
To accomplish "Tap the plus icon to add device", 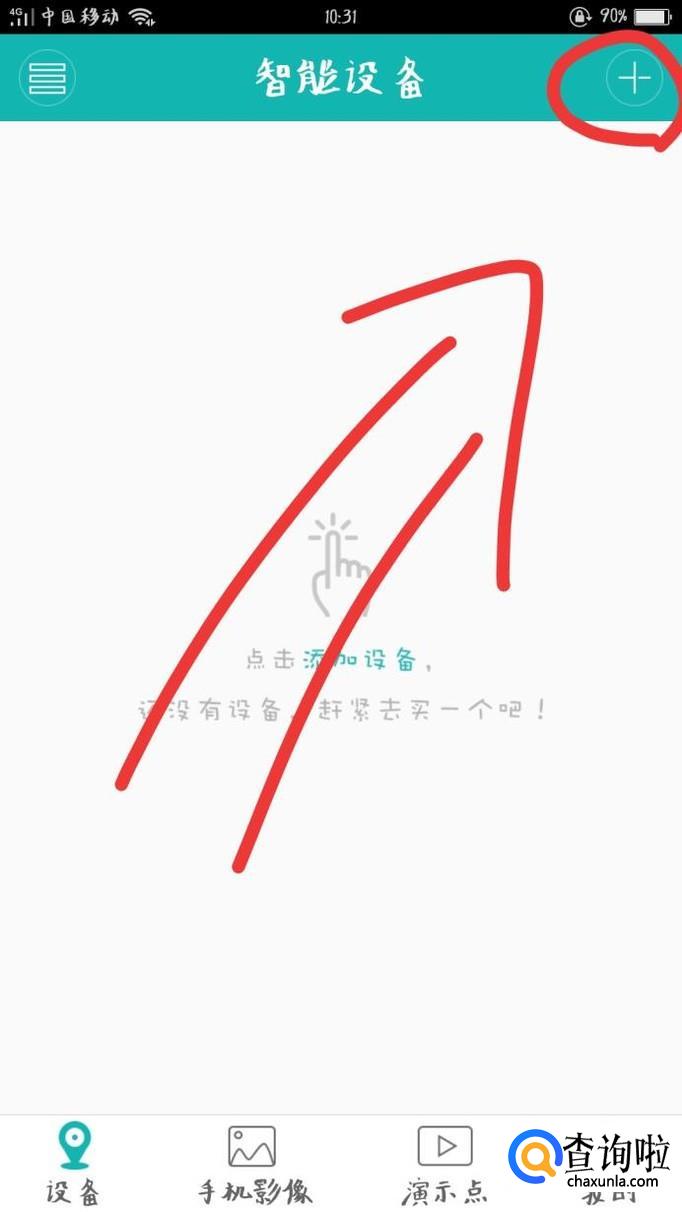I will (634, 78).
